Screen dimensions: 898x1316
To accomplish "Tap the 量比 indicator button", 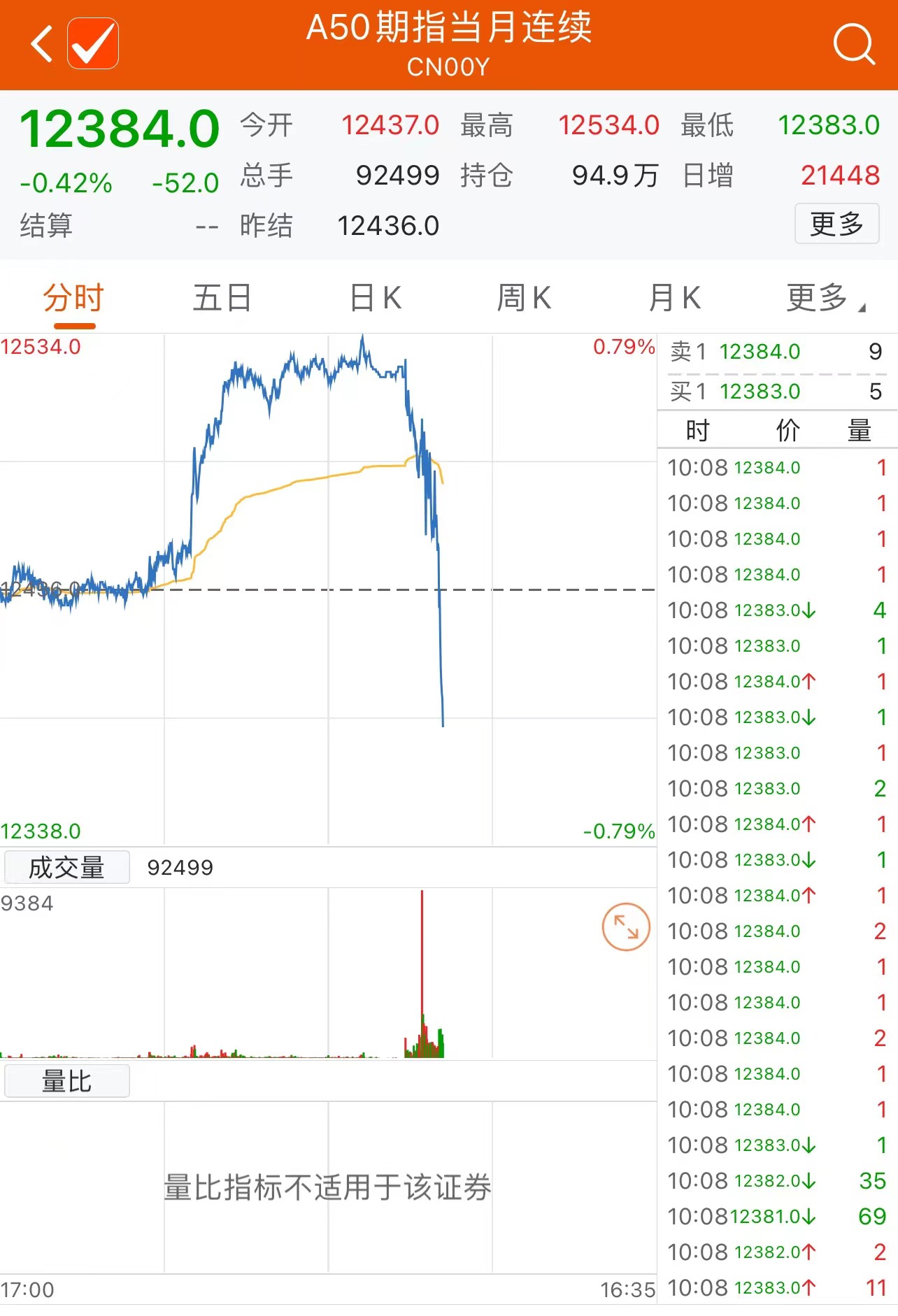I will (x=66, y=1082).
